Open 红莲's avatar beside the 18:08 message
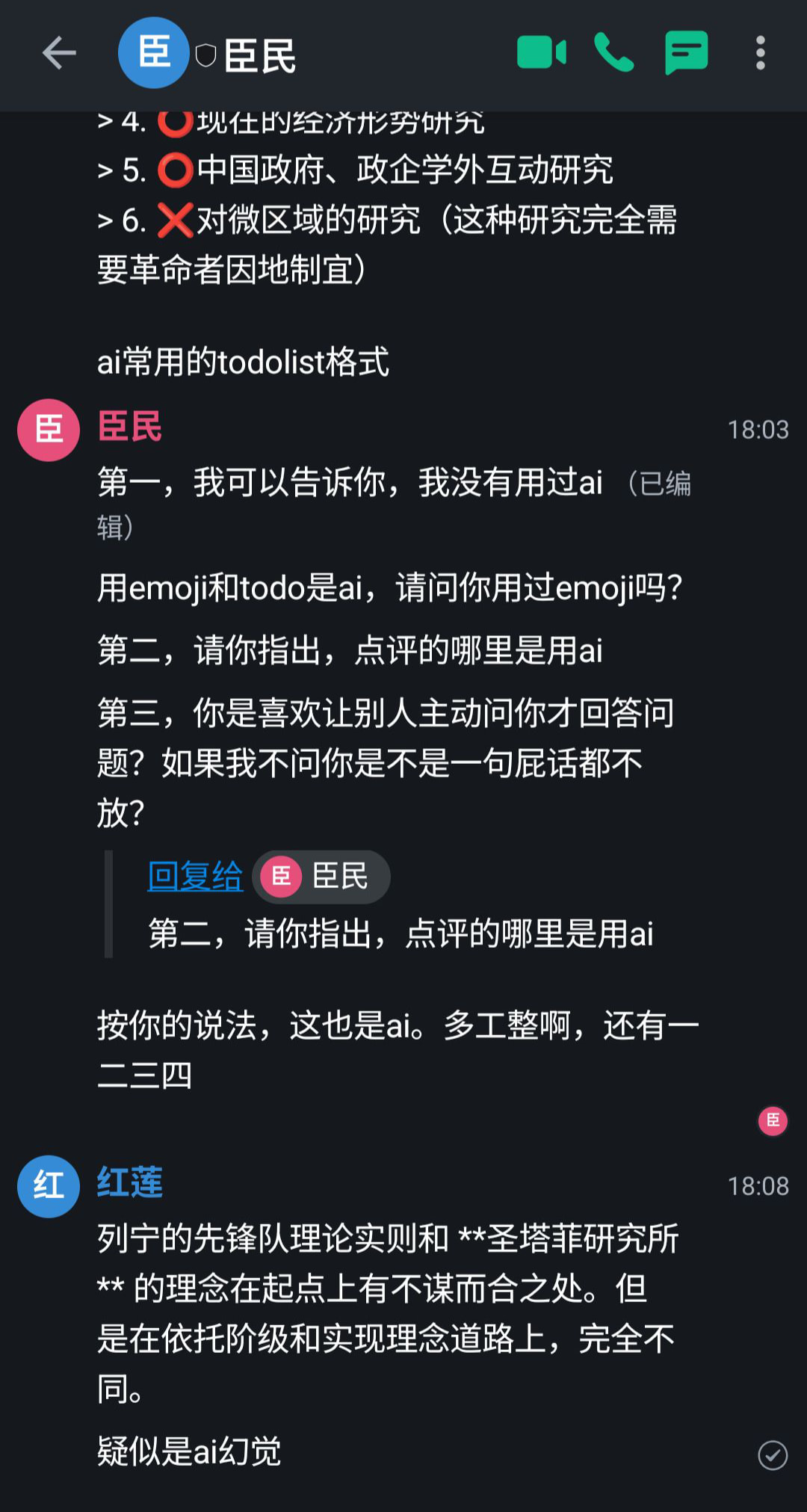 [x=49, y=1186]
